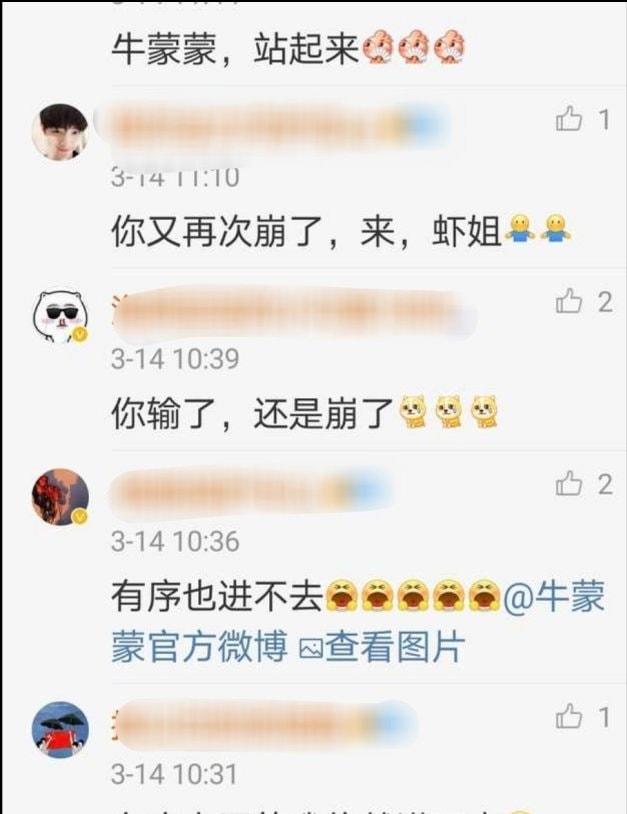
Task: Open sunglasses bear avatar of 你输了 commenter
Action: pos(60,316)
